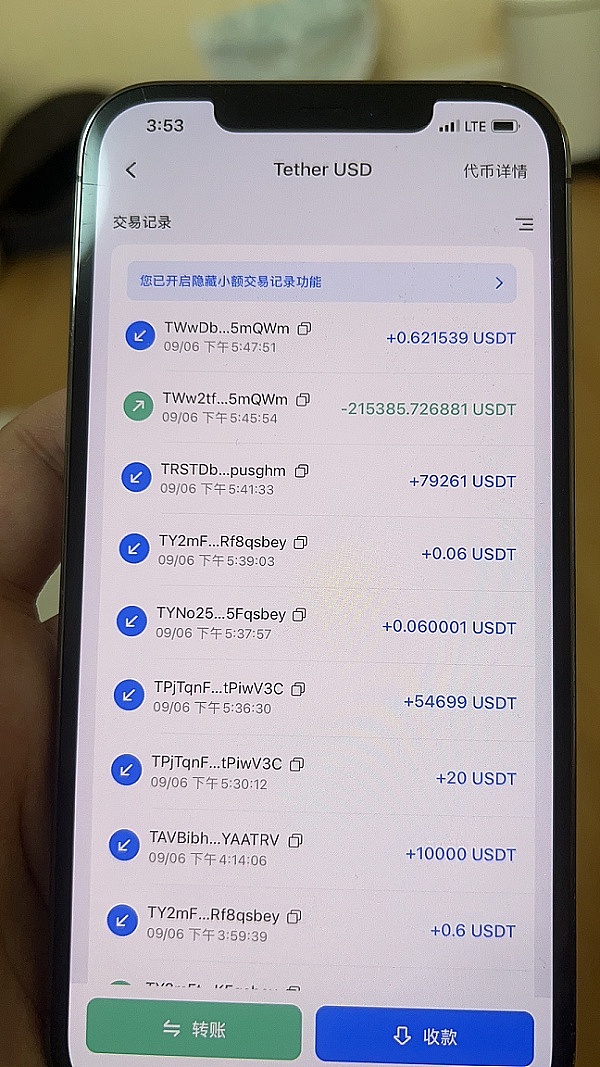Tap the green 转账 transfer button
Viewport: 600px width, 1067px height.
click(194, 1030)
